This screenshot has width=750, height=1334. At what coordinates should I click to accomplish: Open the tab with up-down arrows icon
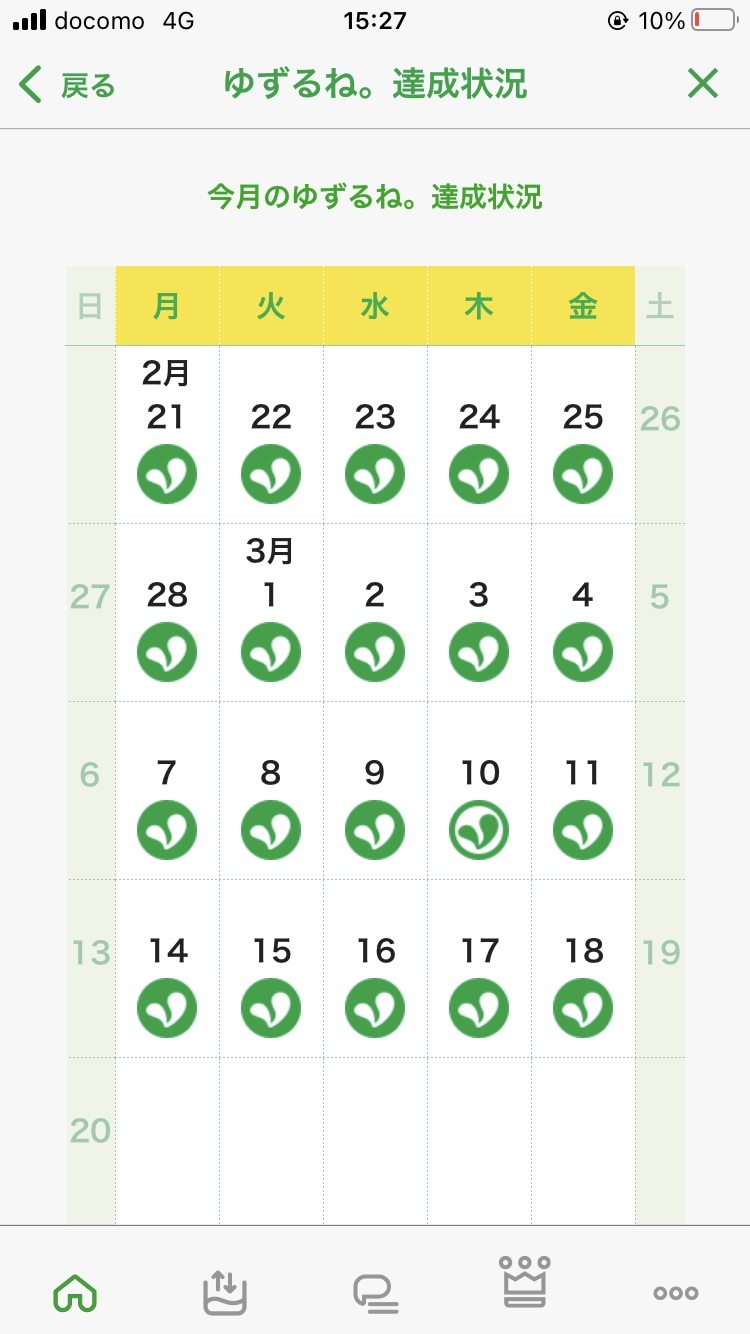tap(224, 1292)
